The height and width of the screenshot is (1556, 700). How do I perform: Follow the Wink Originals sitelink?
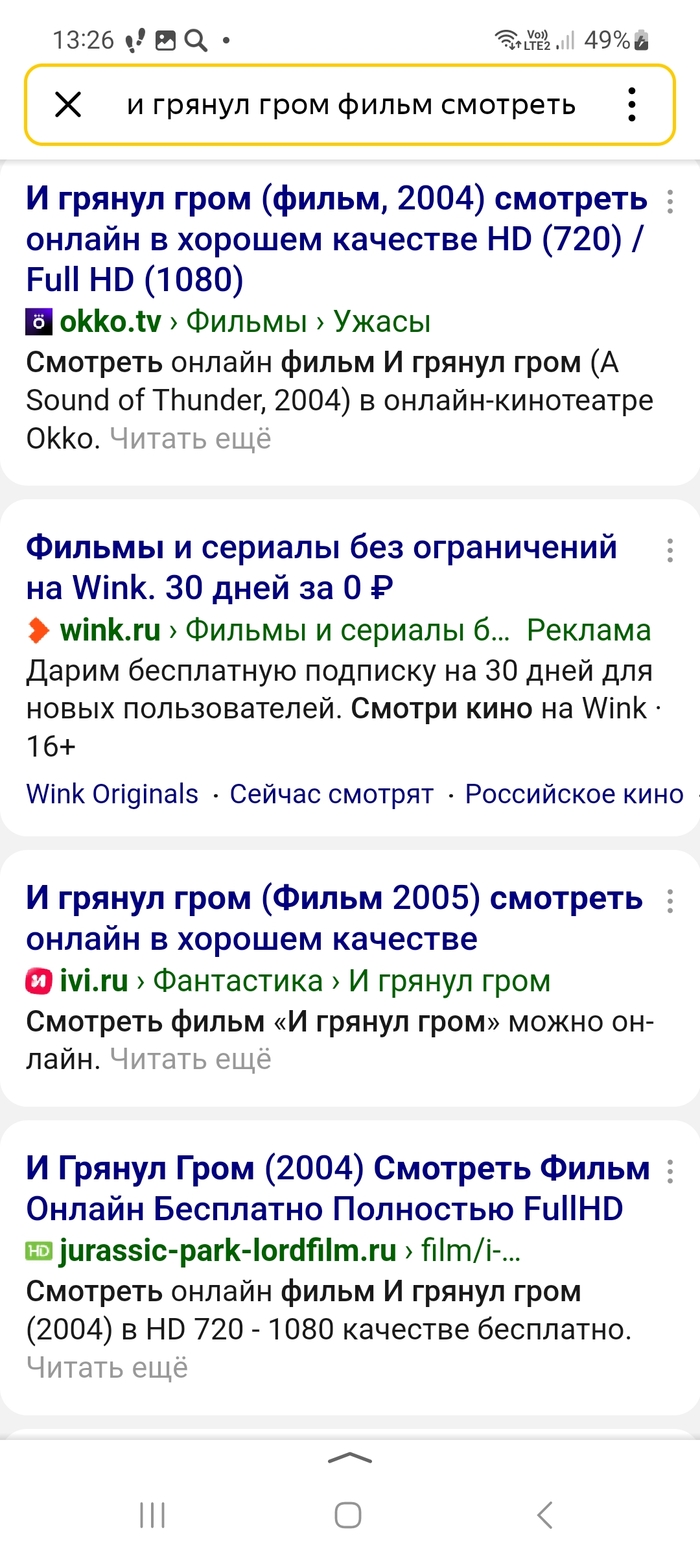tap(112, 794)
